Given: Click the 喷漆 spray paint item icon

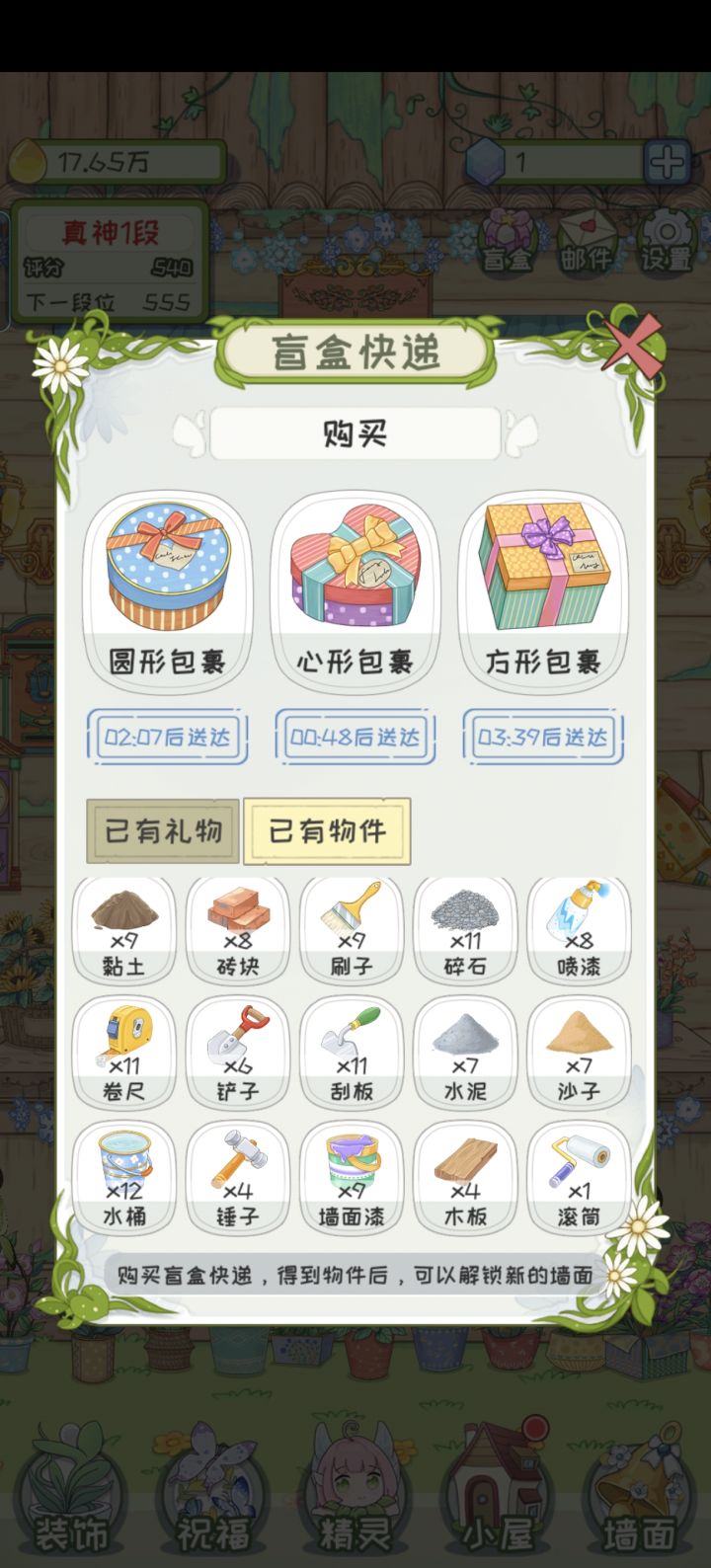Looking at the screenshot, I should point(579,928).
